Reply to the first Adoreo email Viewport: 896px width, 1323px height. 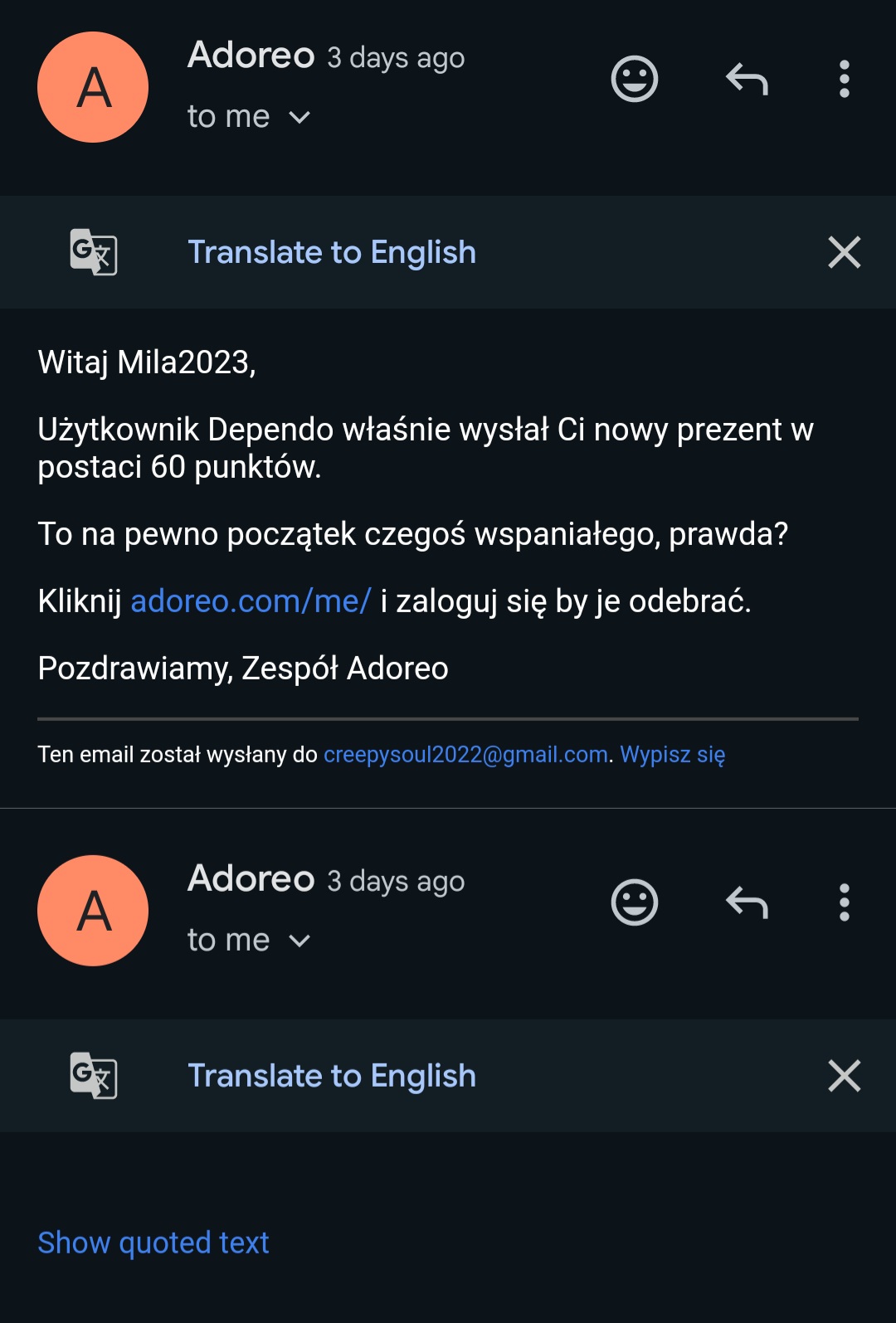(x=747, y=80)
